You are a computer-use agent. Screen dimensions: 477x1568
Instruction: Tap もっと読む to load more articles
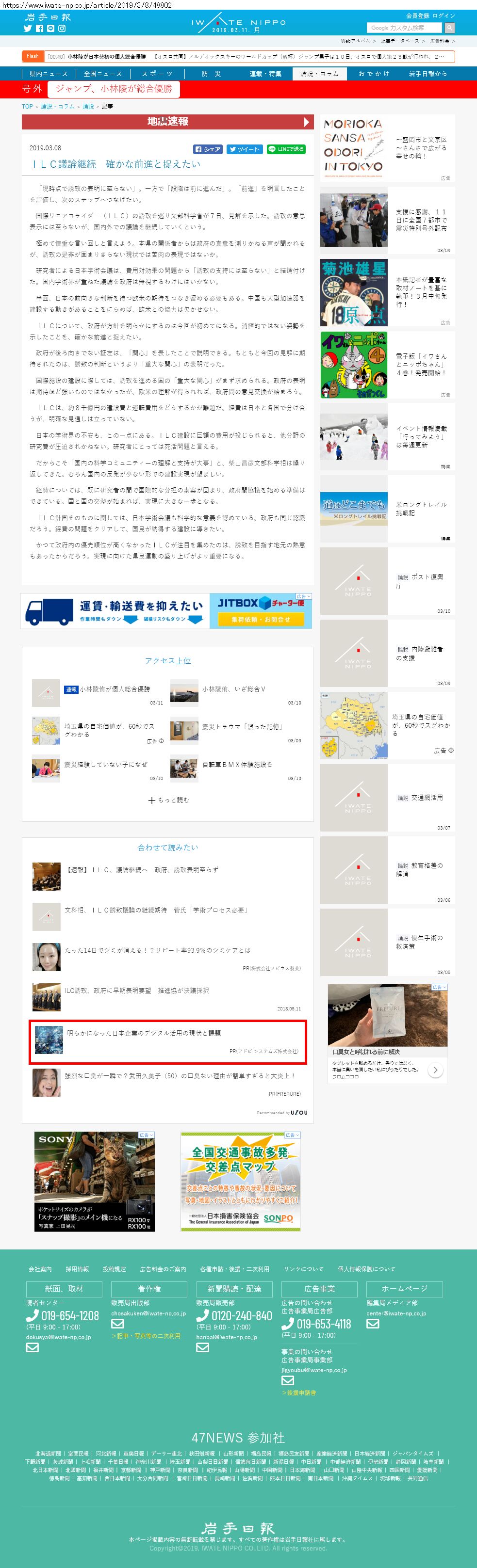[168, 800]
